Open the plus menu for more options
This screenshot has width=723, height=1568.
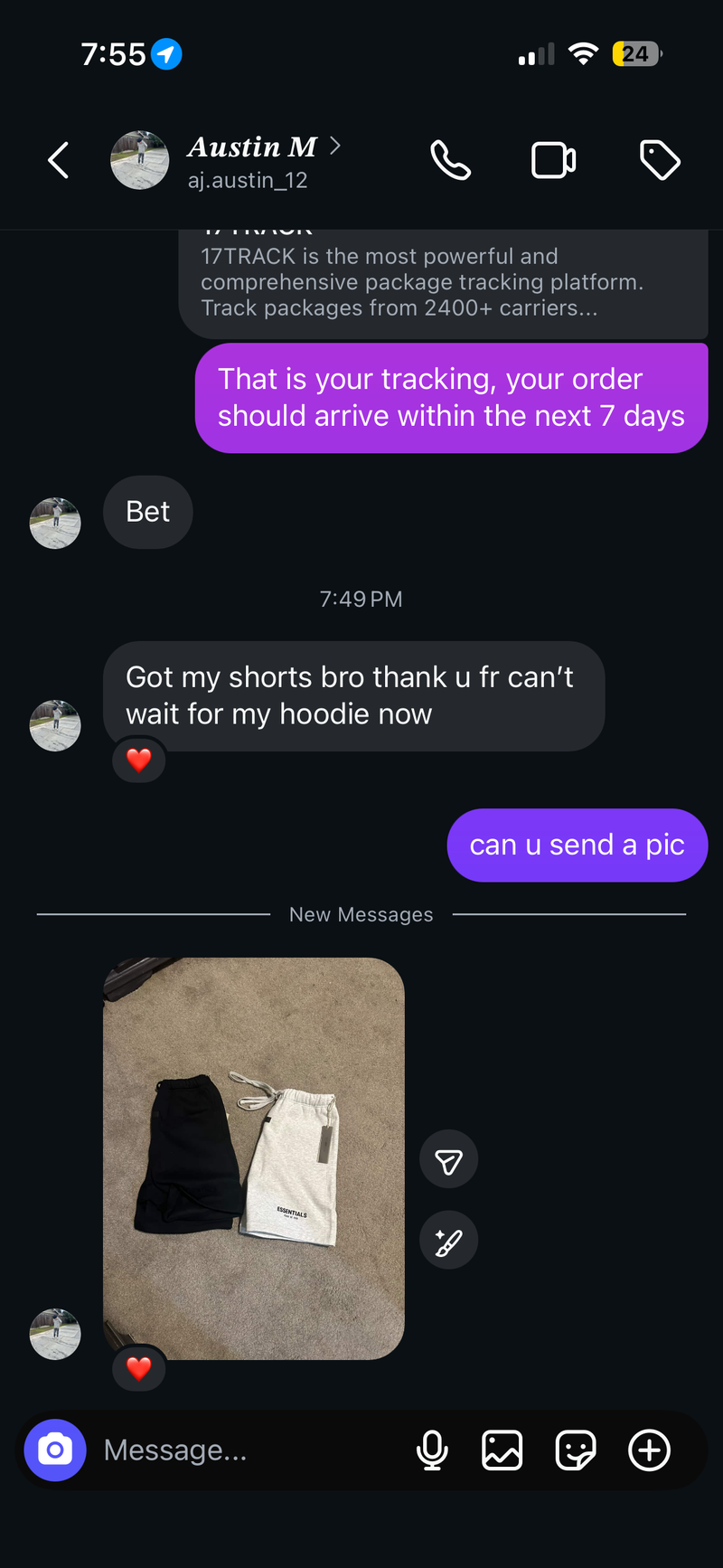[x=649, y=1450]
